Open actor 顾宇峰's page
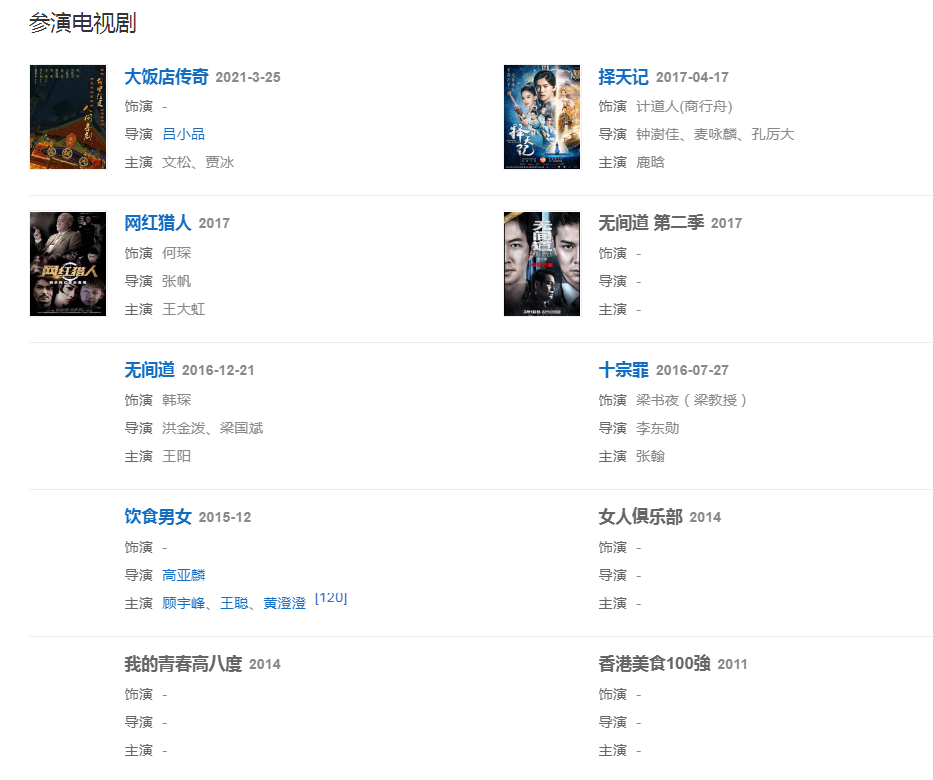This screenshot has height=780, width=933. 183,603
